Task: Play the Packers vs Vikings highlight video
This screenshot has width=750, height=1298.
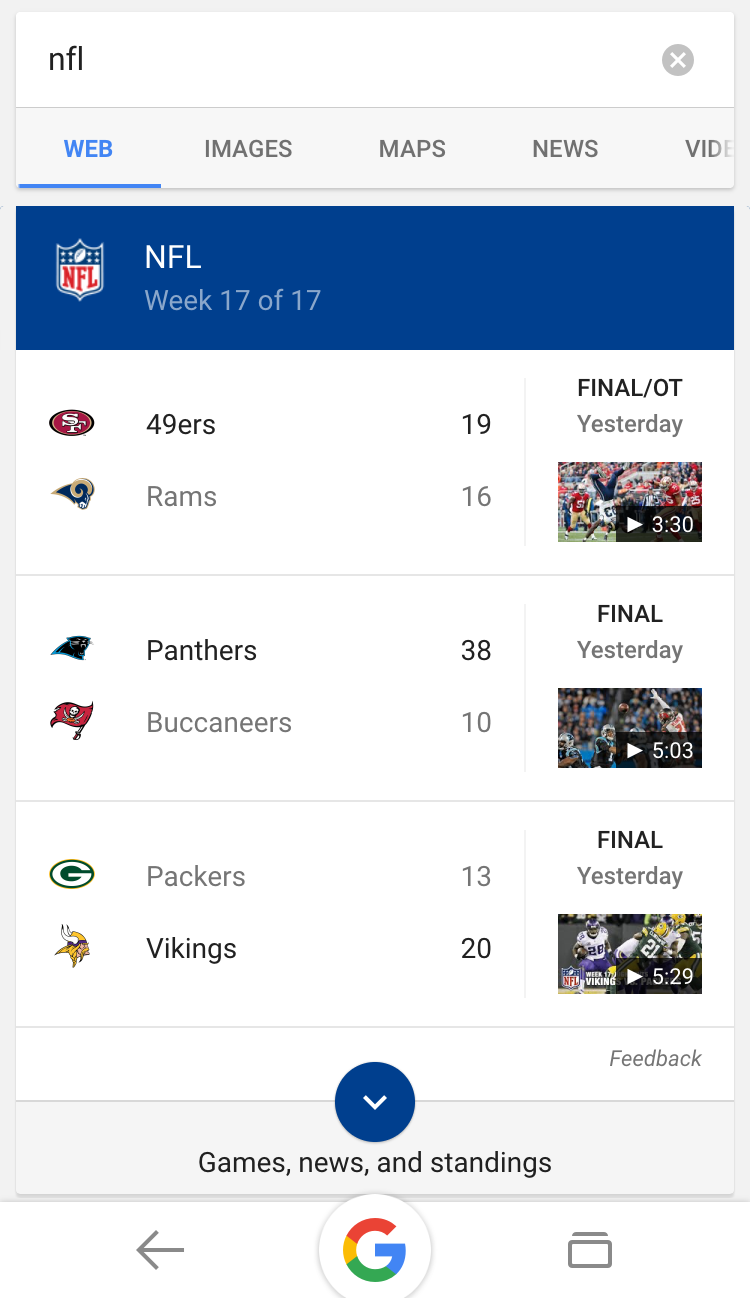Action: 629,954
